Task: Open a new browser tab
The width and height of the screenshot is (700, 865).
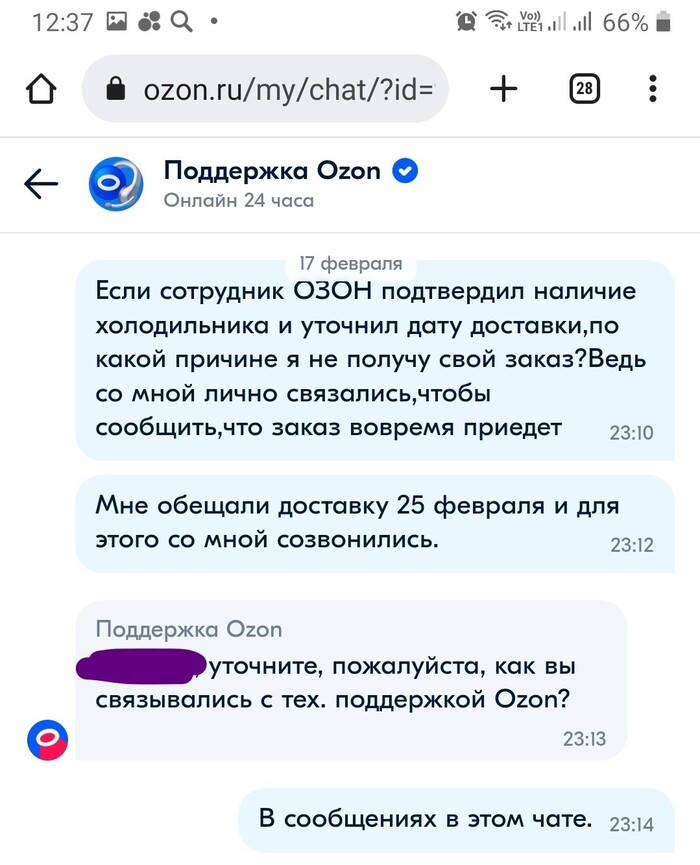Action: pyautogui.click(x=504, y=90)
